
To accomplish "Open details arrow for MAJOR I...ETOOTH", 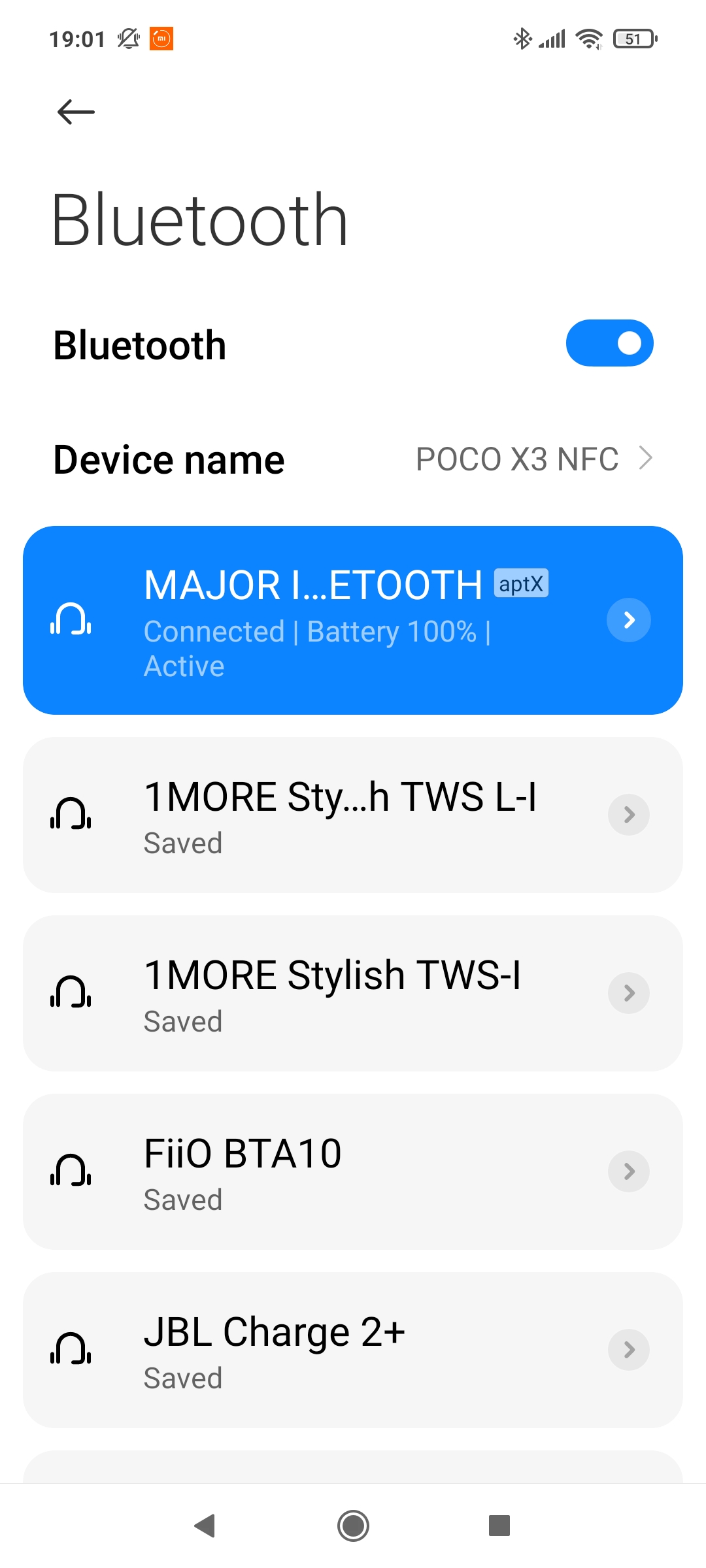I will (x=628, y=620).
